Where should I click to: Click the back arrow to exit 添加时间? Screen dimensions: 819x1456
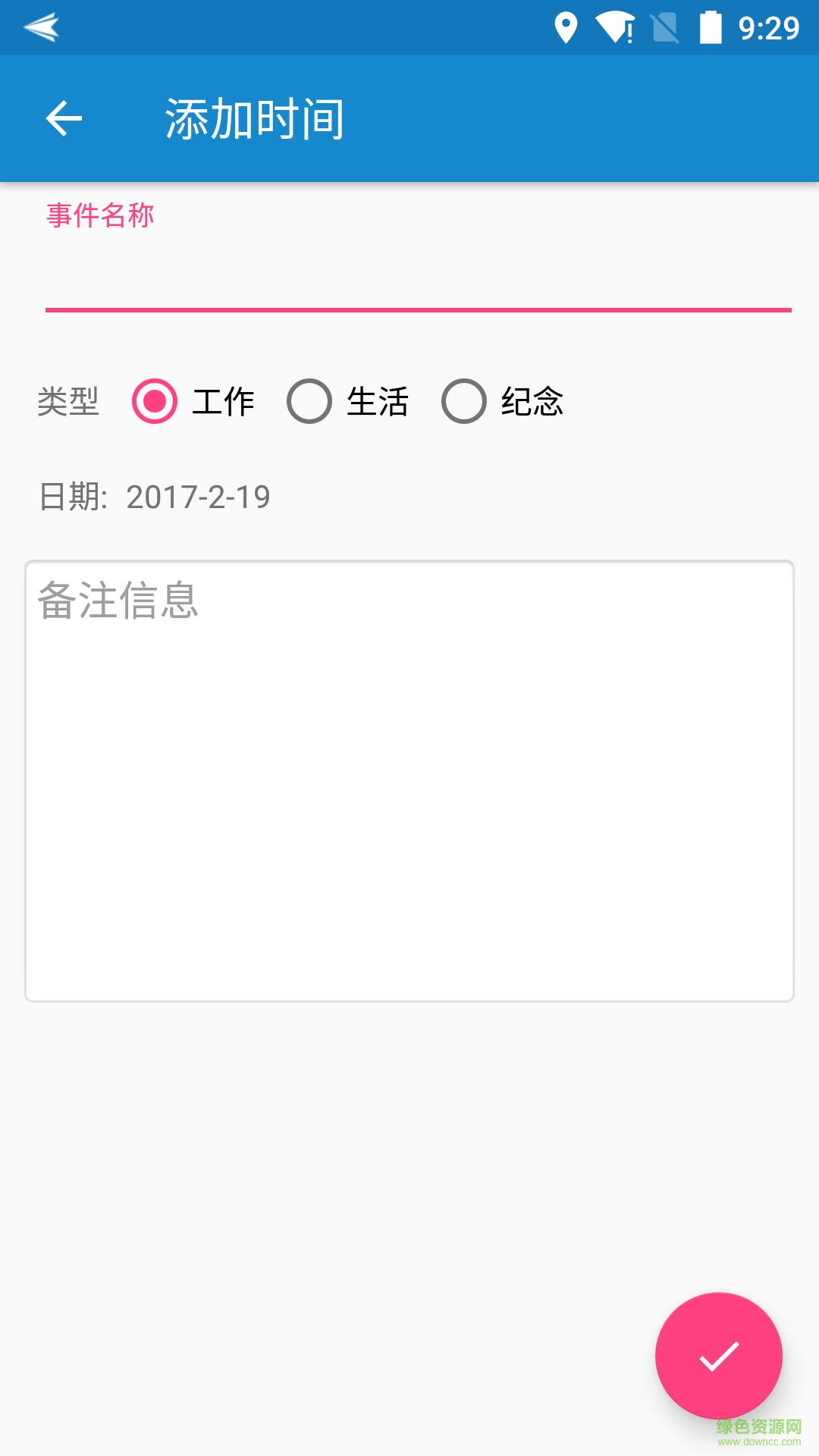[64, 118]
